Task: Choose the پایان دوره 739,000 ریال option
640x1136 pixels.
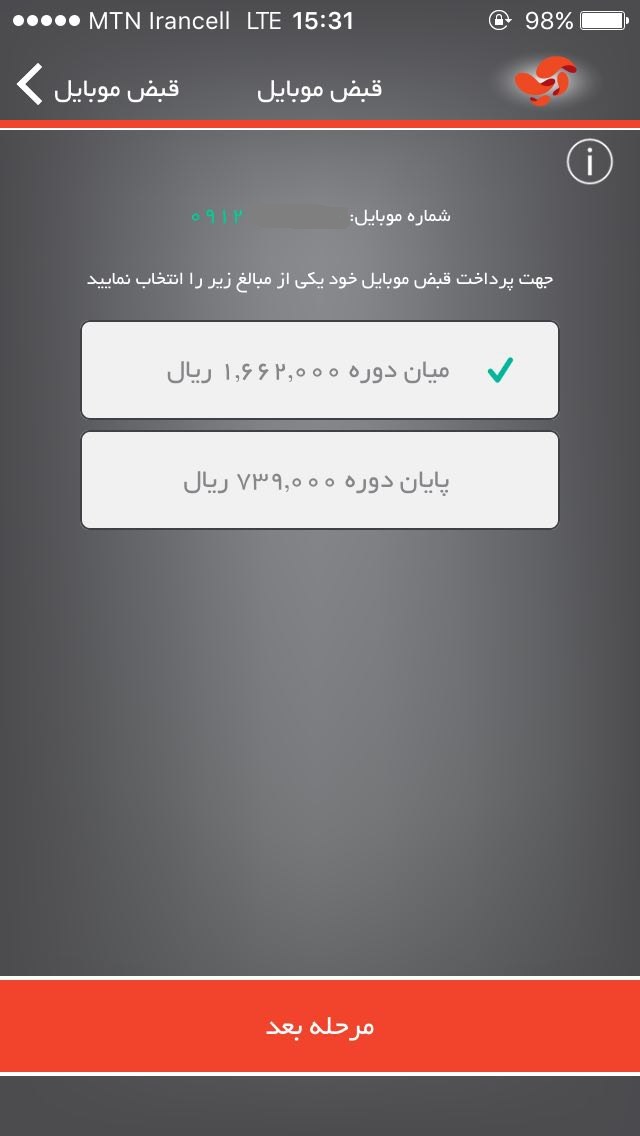Action: 320,480
